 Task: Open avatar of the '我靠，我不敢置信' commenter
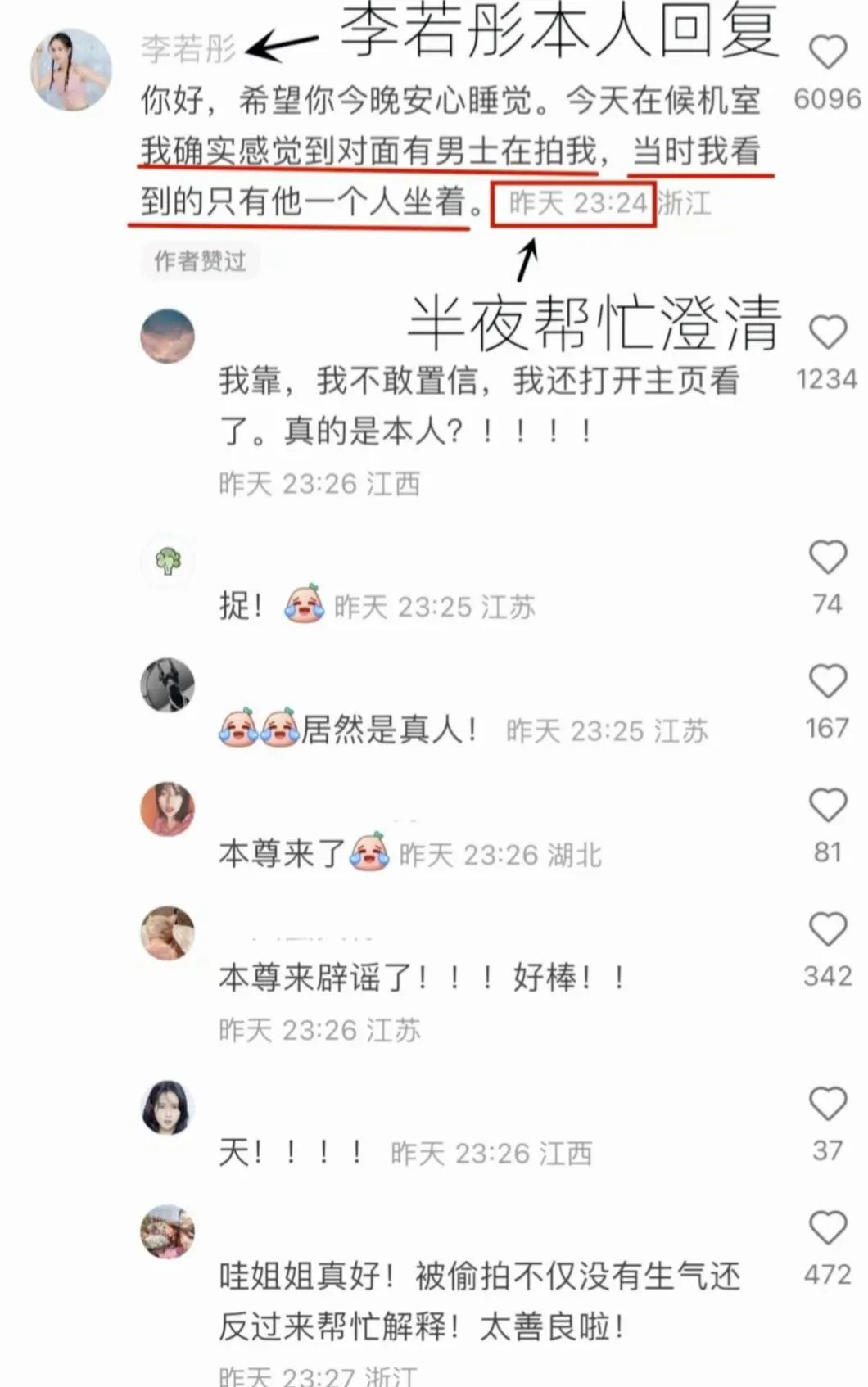coord(167,336)
